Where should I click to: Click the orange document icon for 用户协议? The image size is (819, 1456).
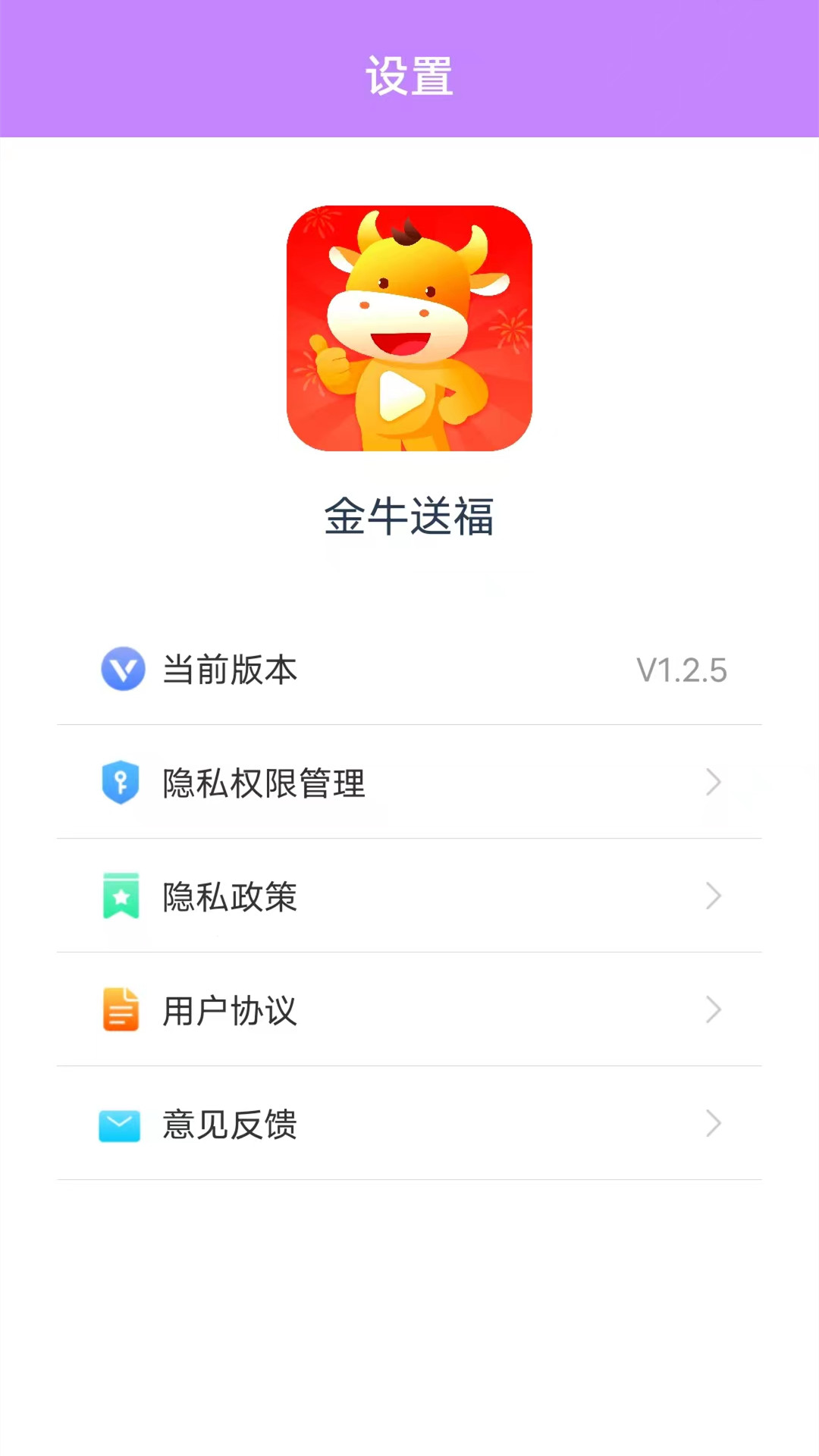coord(123,1010)
